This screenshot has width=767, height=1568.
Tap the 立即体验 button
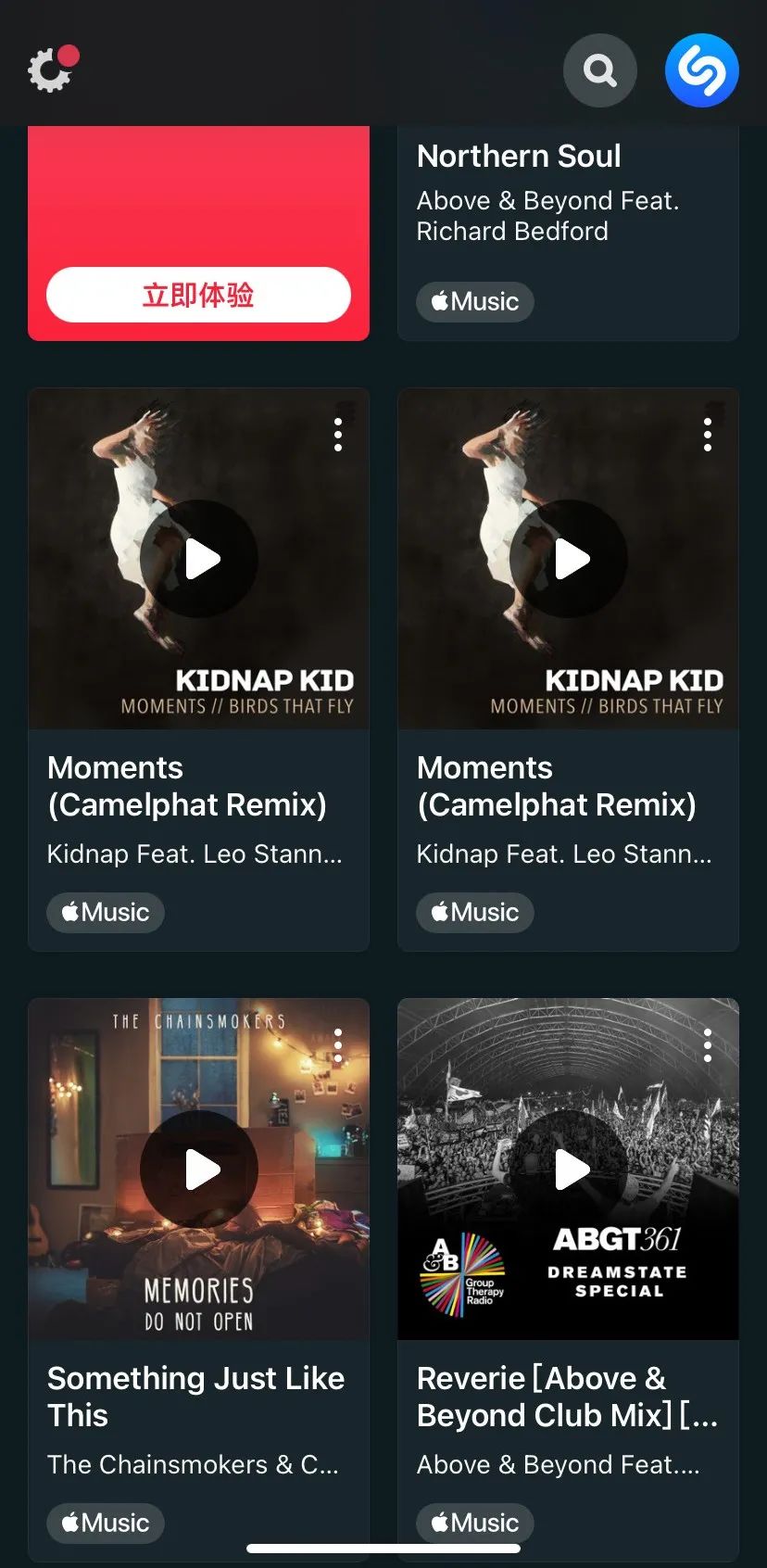pyautogui.click(x=198, y=295)
